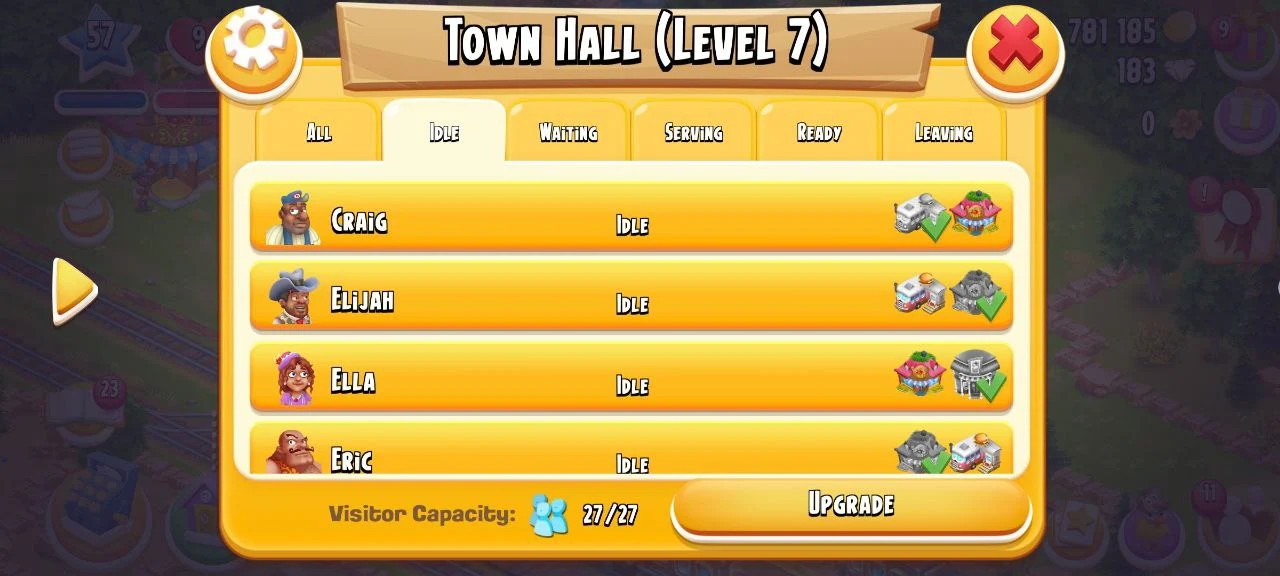Image resolution: width=1280 pixels, height=576 pixels.
Task: Select visitor Elijah's row
Action: coord(630,297)
